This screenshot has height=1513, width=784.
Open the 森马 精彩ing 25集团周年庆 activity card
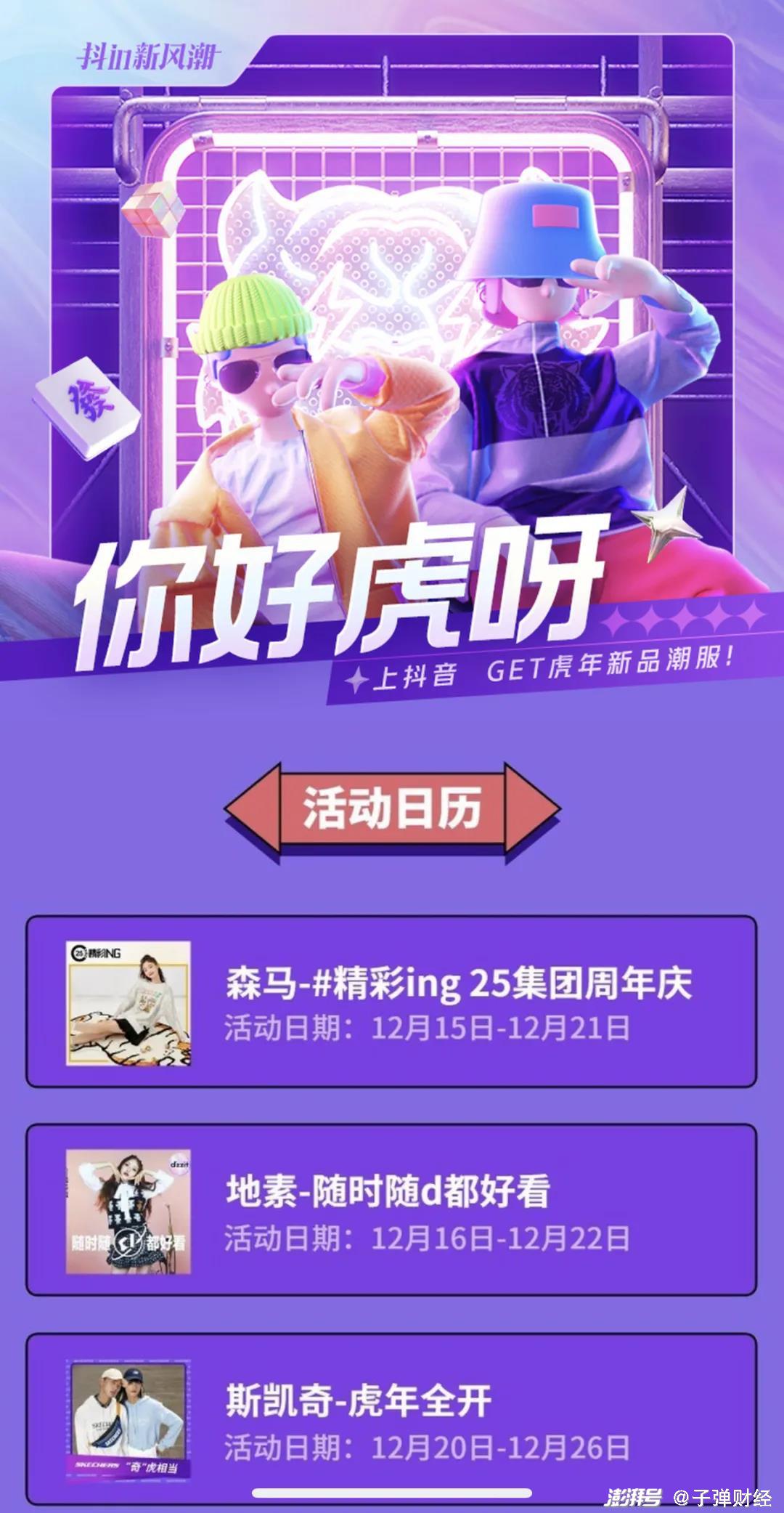tap(392, 1002)
